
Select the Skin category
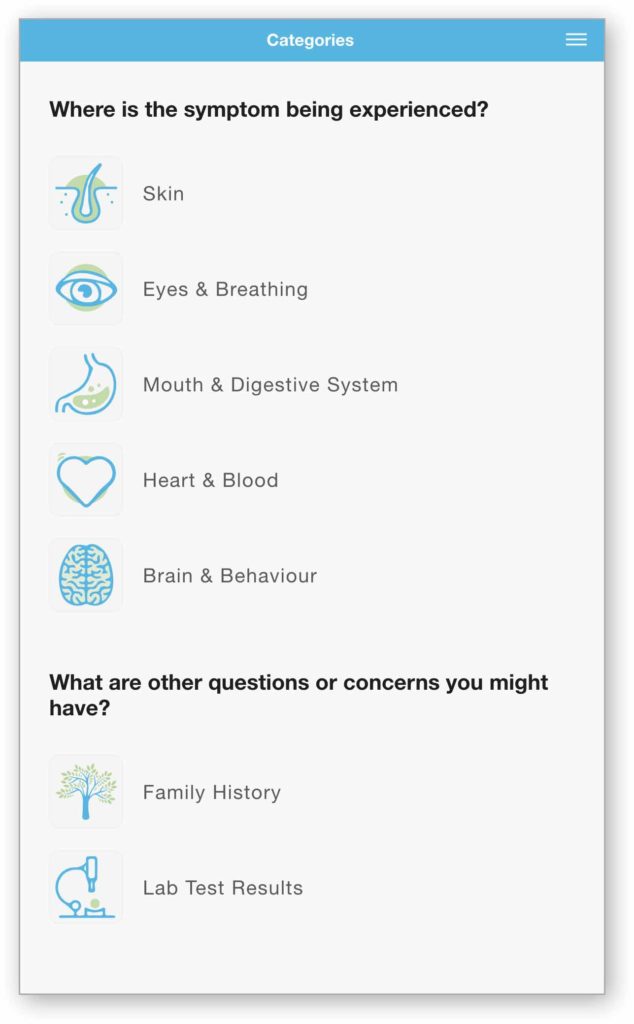click(313, 193)
